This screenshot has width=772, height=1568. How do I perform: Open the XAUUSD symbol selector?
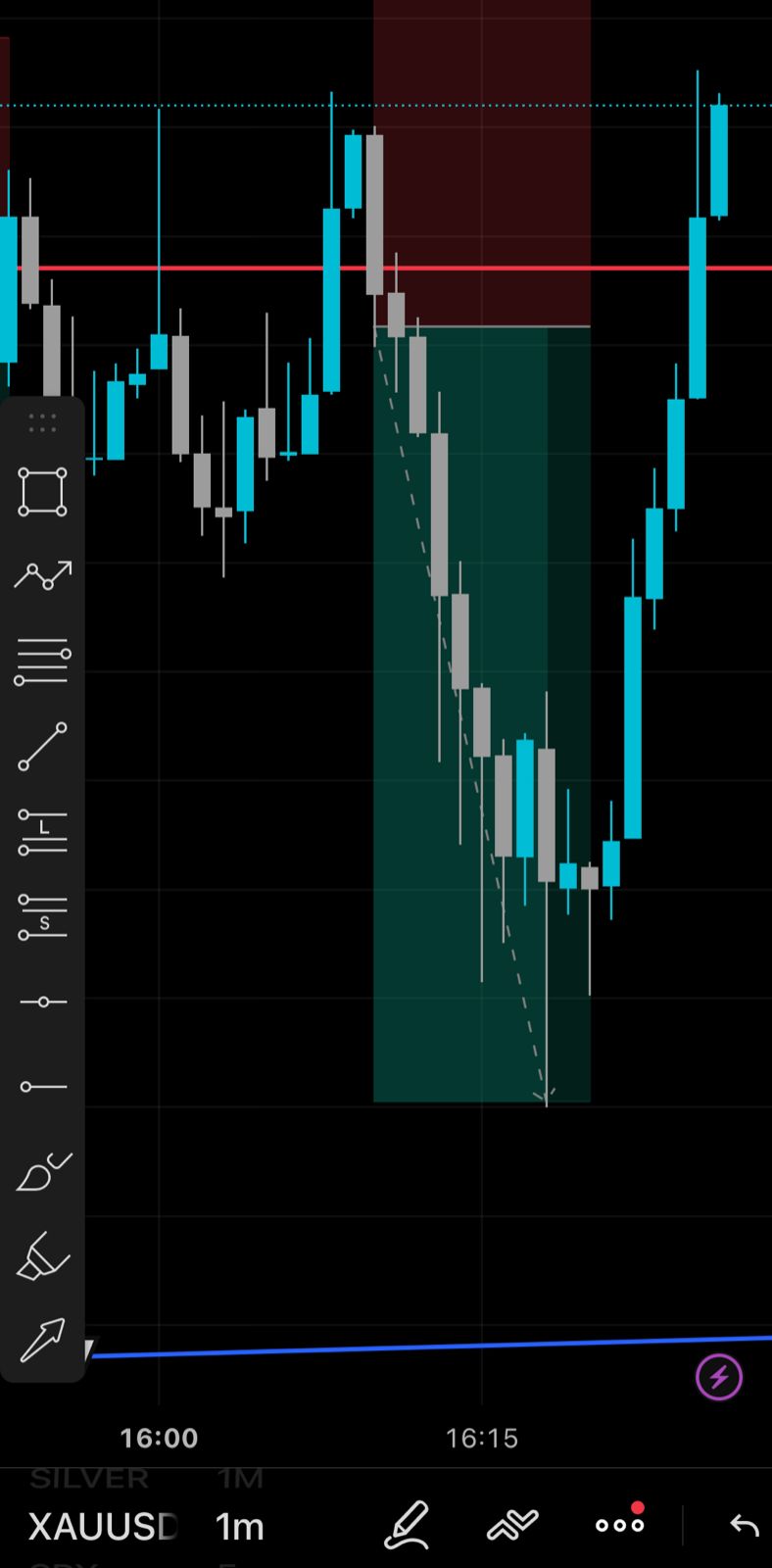[x=103, y=1526]
